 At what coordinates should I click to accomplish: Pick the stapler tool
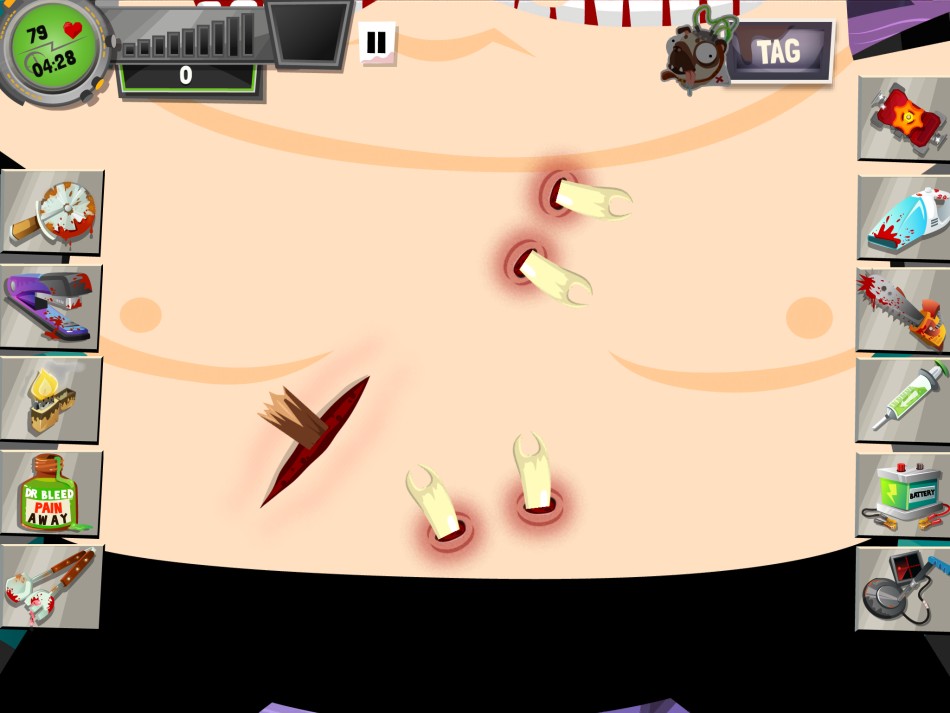(51, 305)
